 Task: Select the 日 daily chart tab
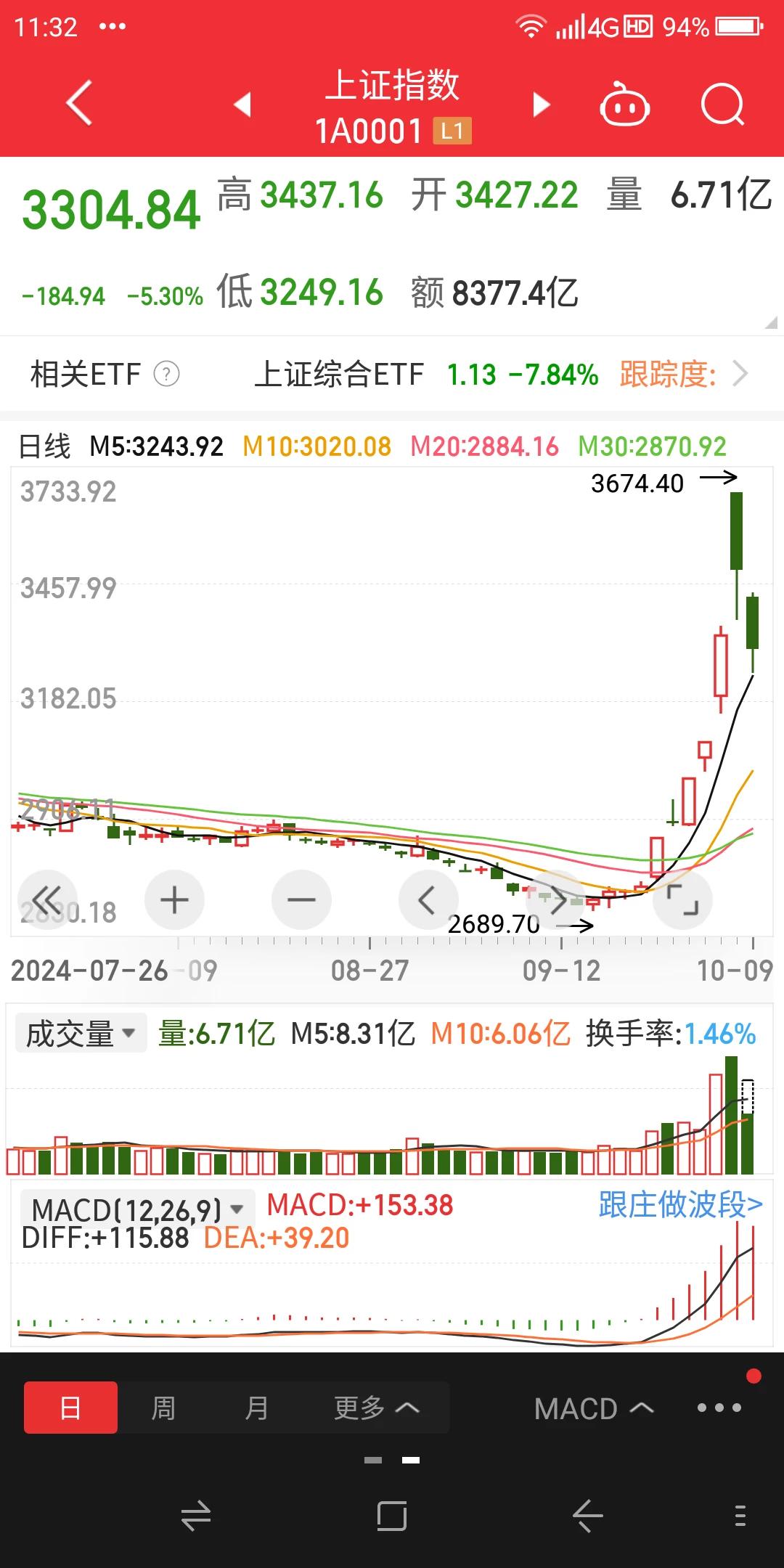70,1408
